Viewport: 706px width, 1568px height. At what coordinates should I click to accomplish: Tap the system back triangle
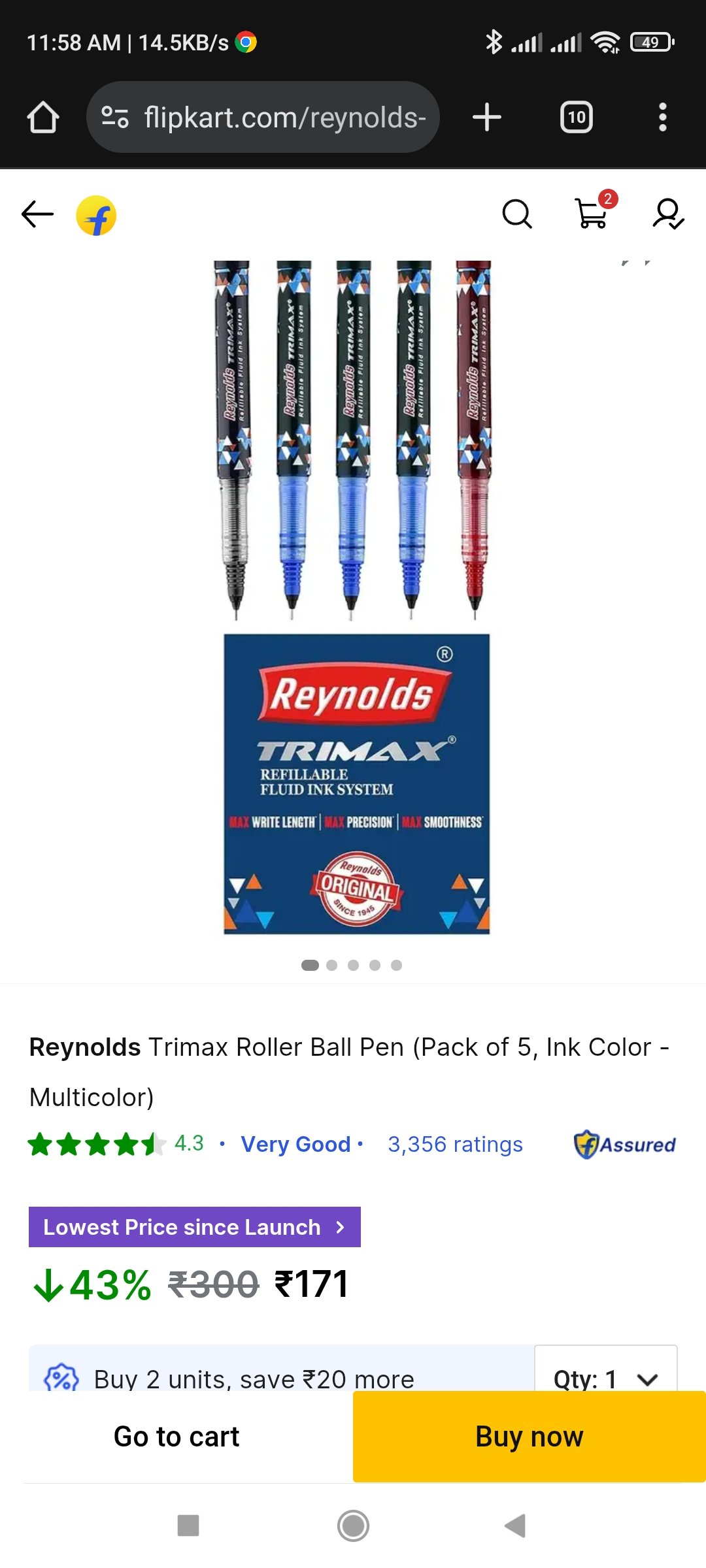(x=516, y=1526)
